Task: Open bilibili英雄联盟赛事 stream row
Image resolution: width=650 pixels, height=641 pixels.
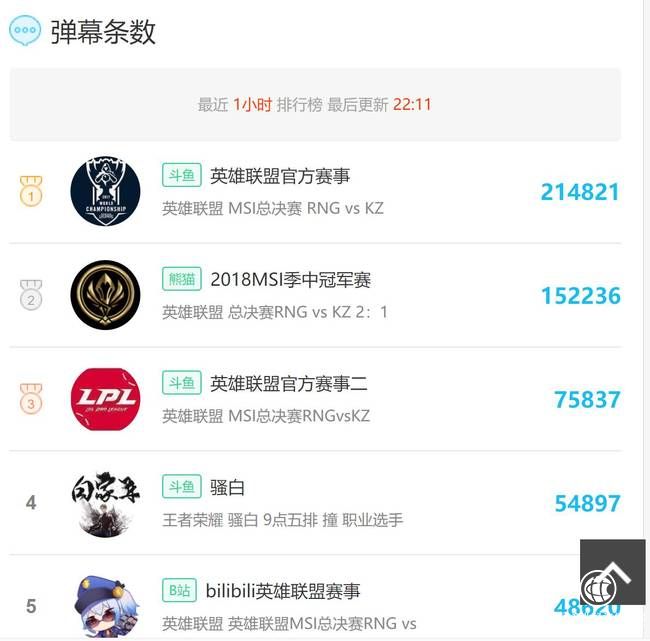Action: click(x=283, y=591)
